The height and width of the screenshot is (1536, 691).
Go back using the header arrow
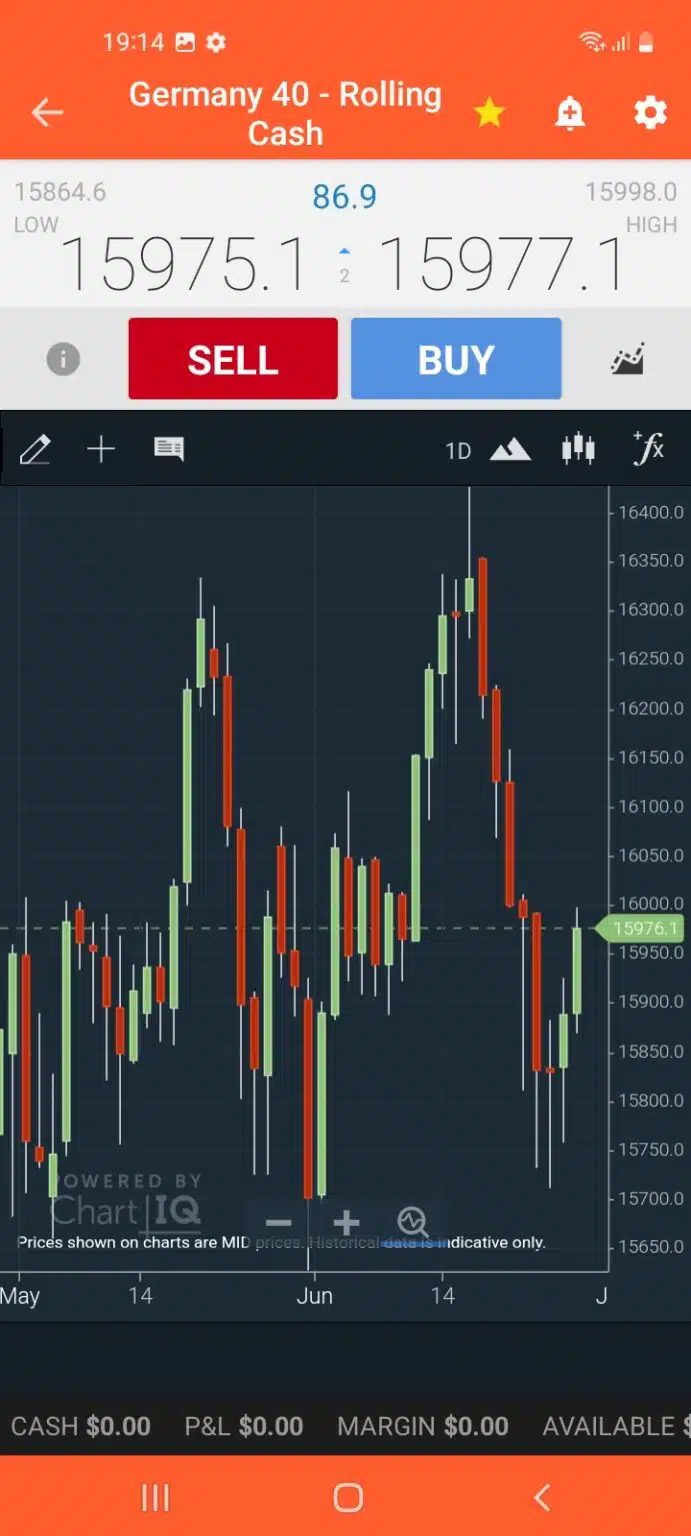[47, 113]
